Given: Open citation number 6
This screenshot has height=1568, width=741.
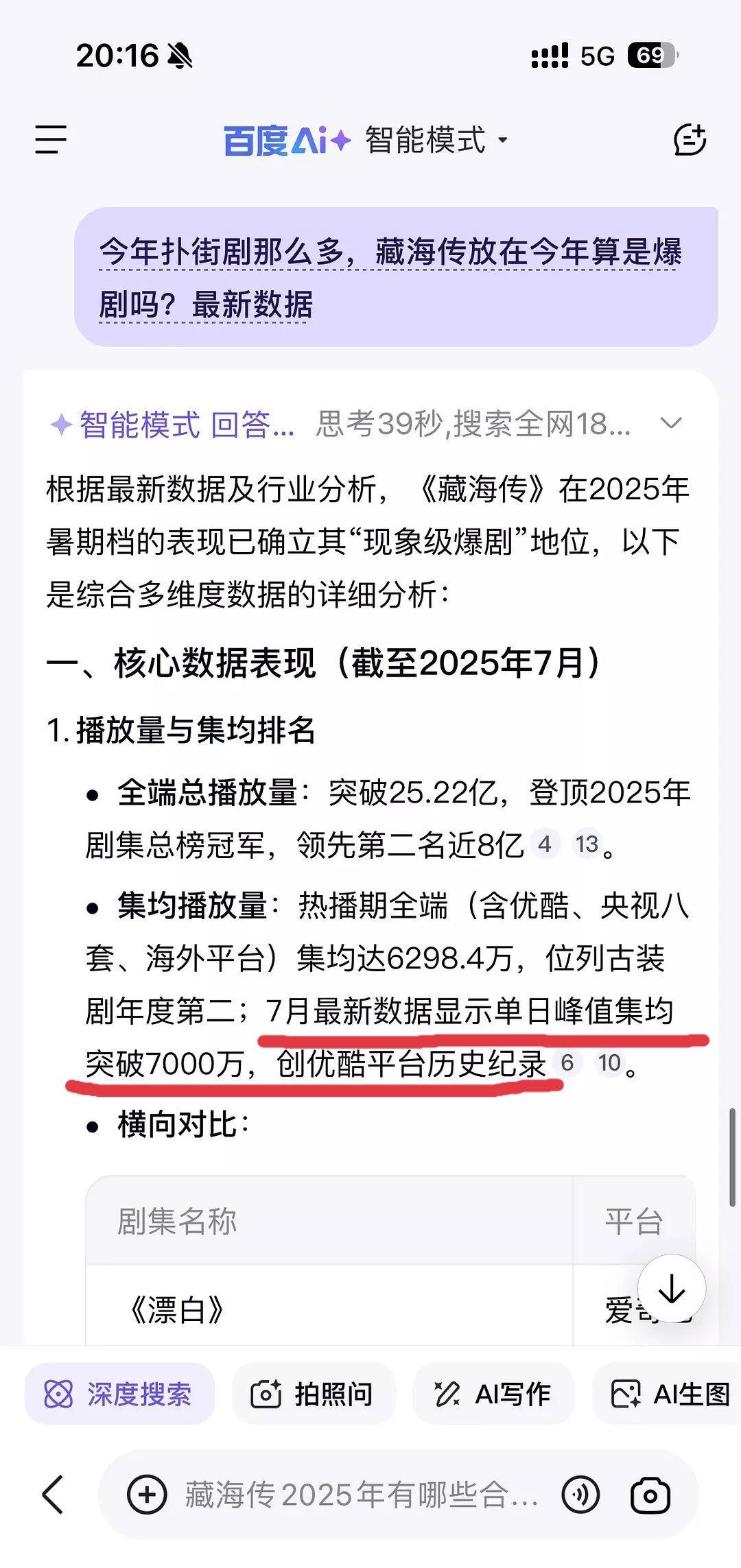Looking at the screenshot, I should click(x=567, y=1062).
